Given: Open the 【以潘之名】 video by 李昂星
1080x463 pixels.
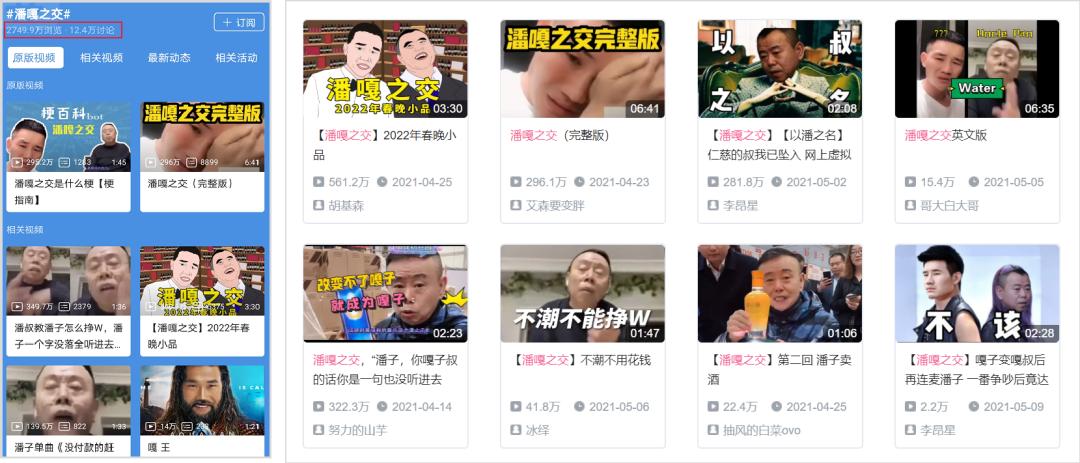Looking at the screenshot, I should (779, 69).
